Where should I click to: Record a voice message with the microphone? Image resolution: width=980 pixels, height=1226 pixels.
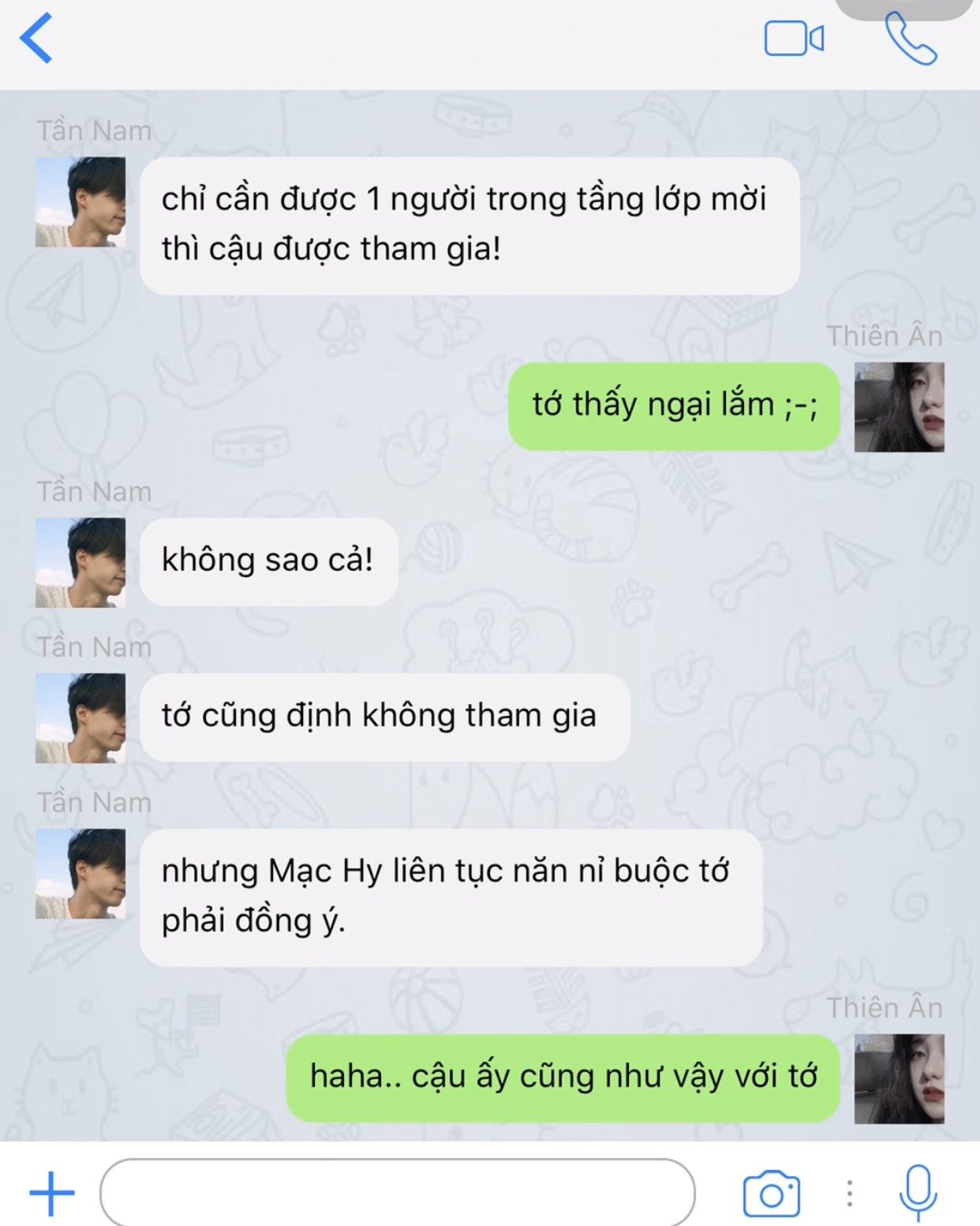(x=918, y=1192)
